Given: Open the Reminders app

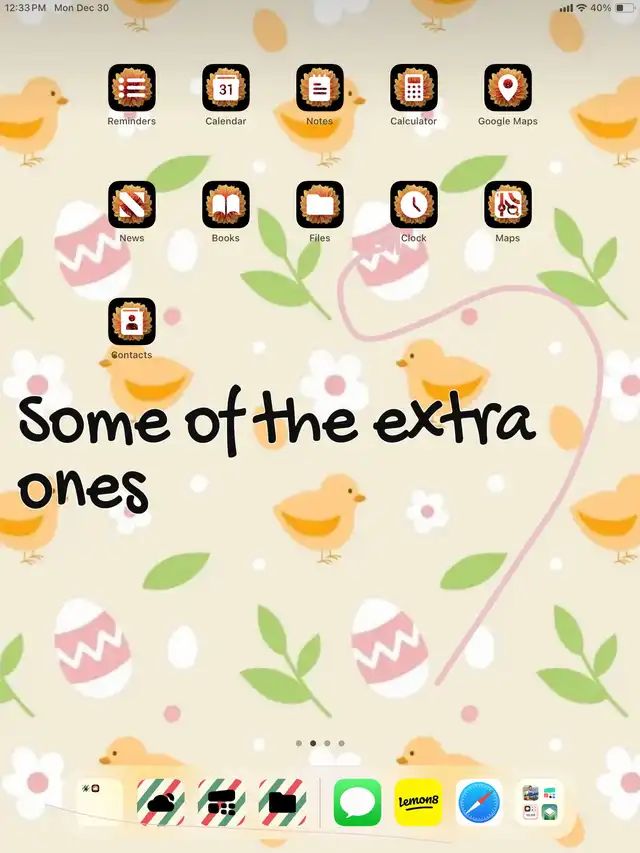Looking at the screenshot, I should [132, 89].
